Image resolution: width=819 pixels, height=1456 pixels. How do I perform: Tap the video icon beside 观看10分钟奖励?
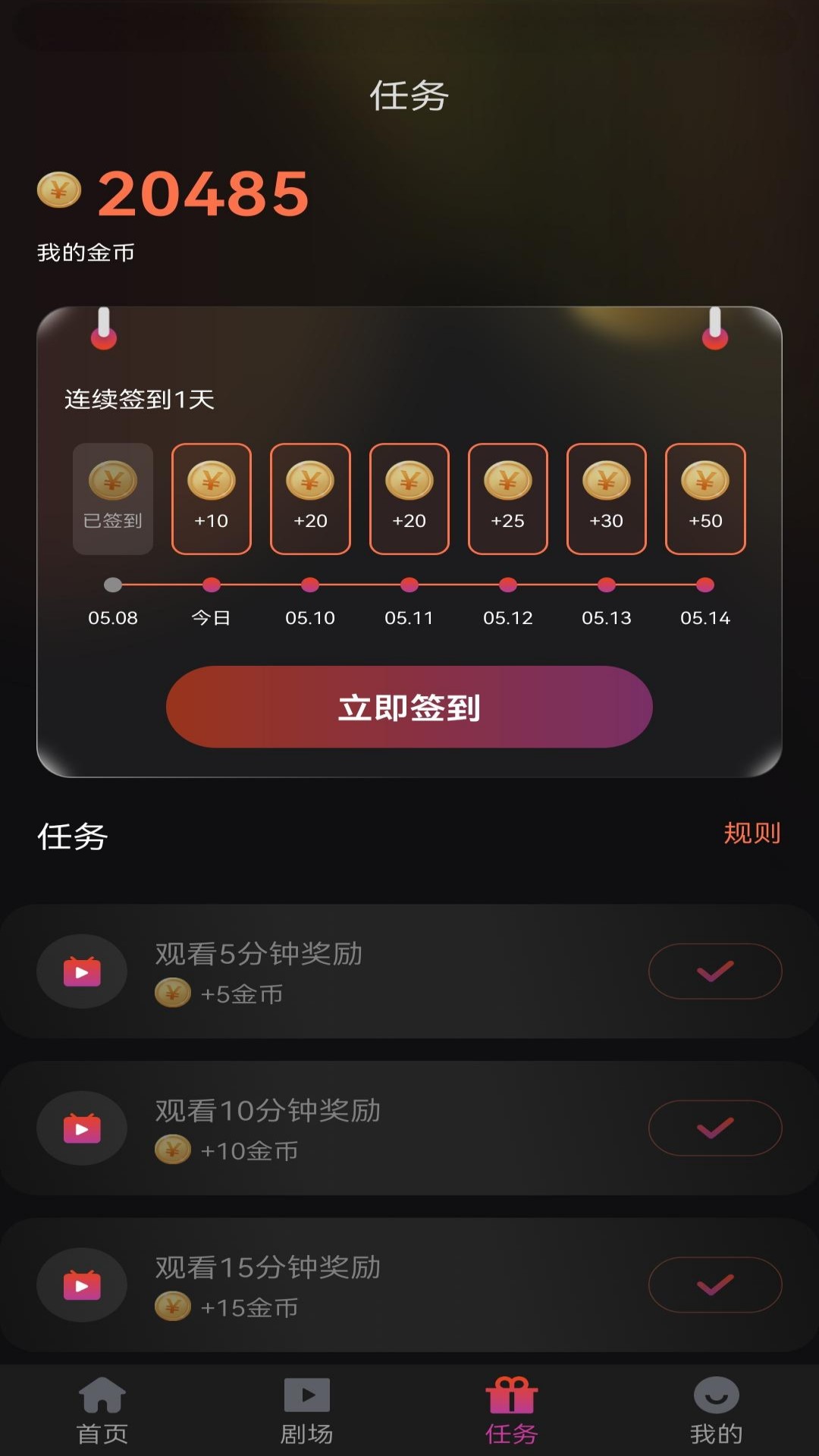click(81, 1128)
